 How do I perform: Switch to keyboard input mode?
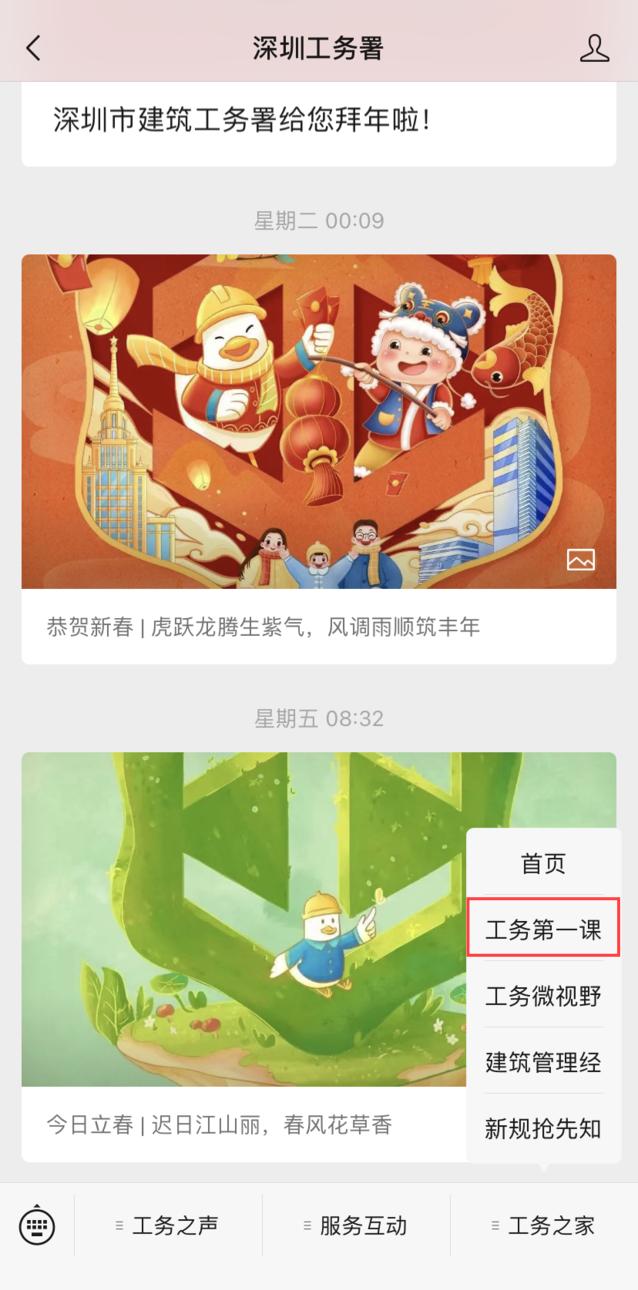(37, 1225)
